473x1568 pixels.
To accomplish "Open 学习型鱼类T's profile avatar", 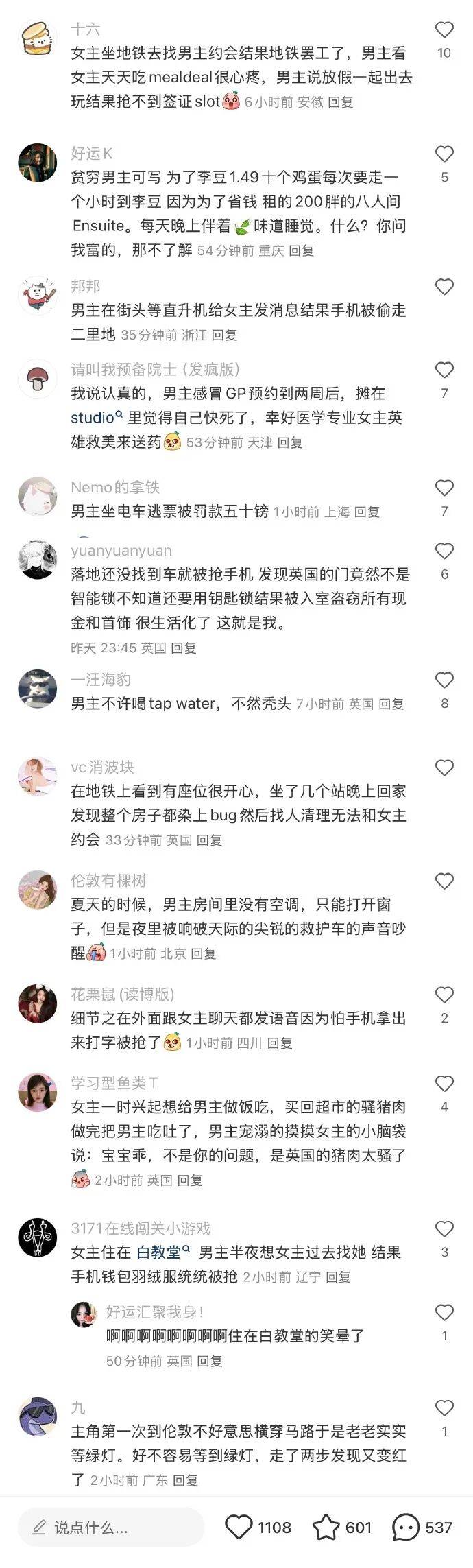I will [x=37, y=1092].
